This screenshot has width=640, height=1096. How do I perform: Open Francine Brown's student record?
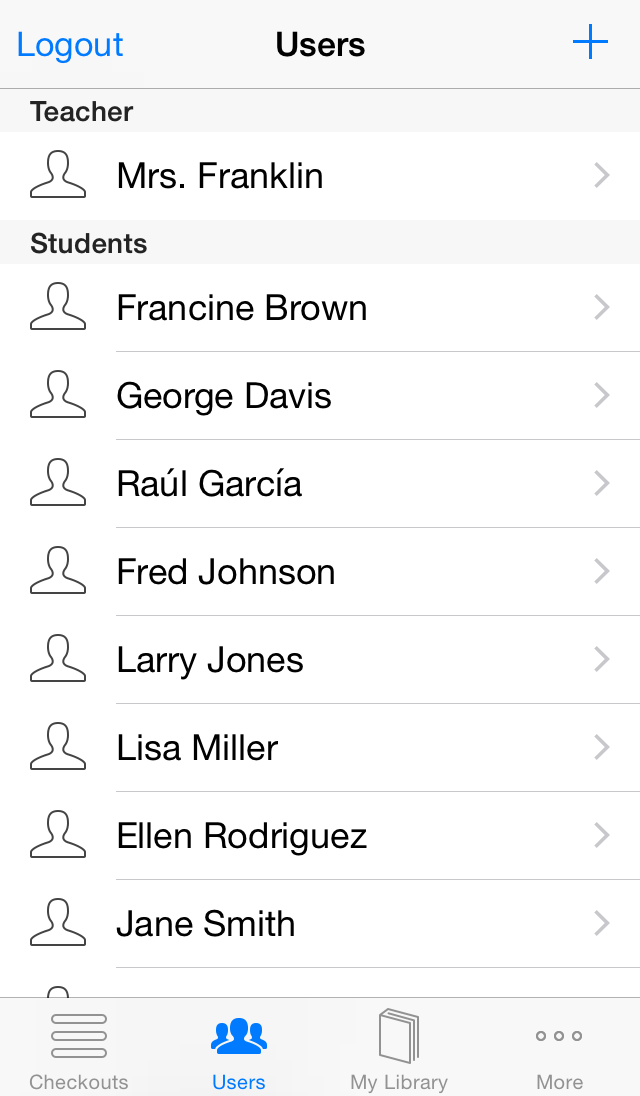point(320,308)
